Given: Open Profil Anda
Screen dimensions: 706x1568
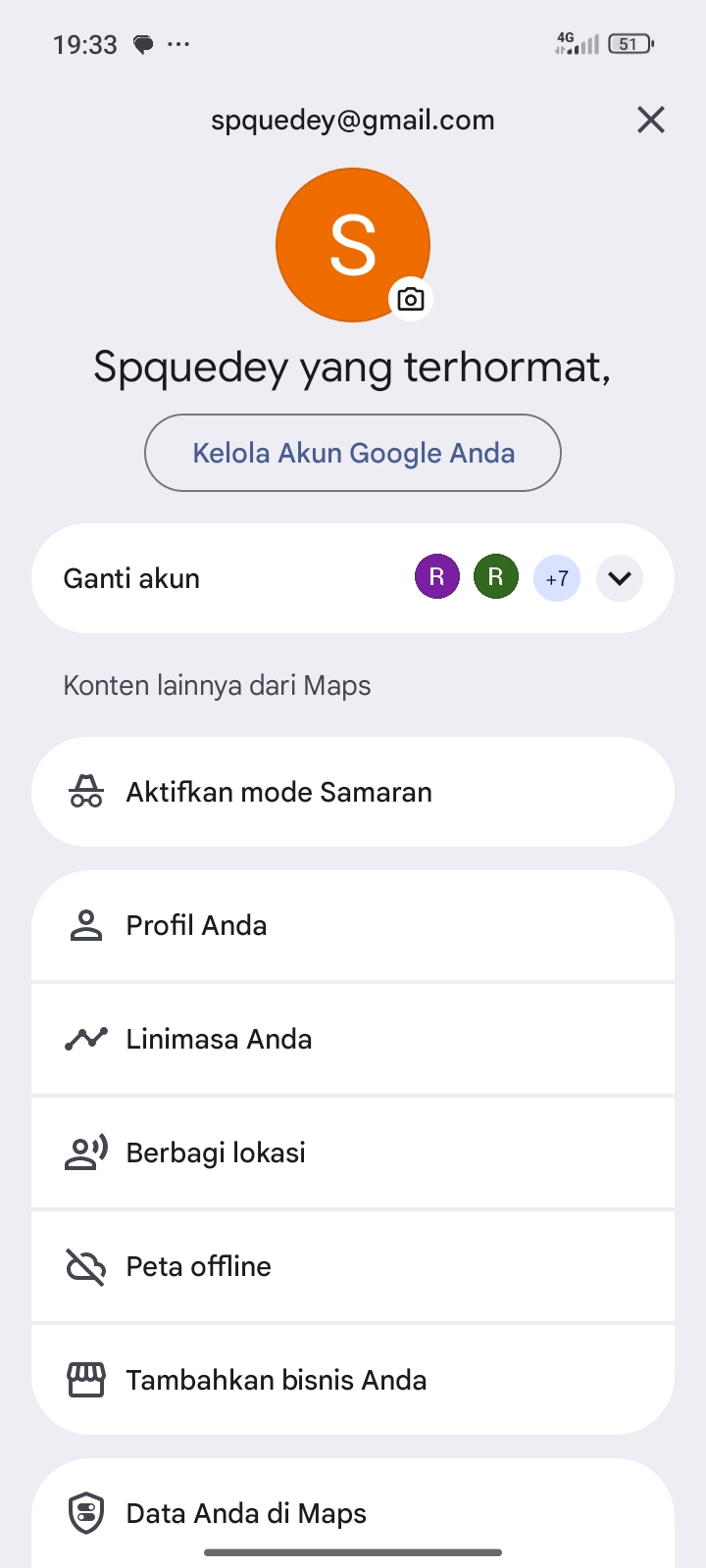Looking at the screenshot, I should click(x=353, y=925).
